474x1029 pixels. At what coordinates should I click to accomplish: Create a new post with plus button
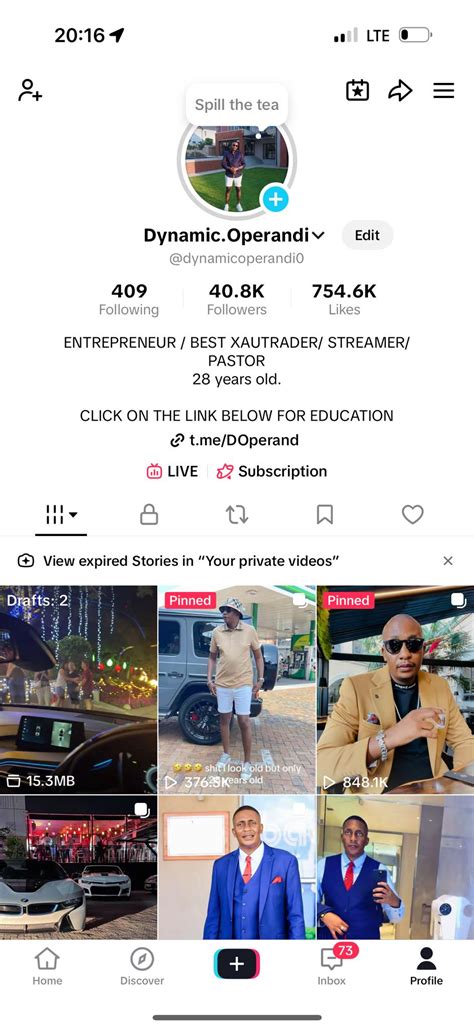tap(237, 963)
